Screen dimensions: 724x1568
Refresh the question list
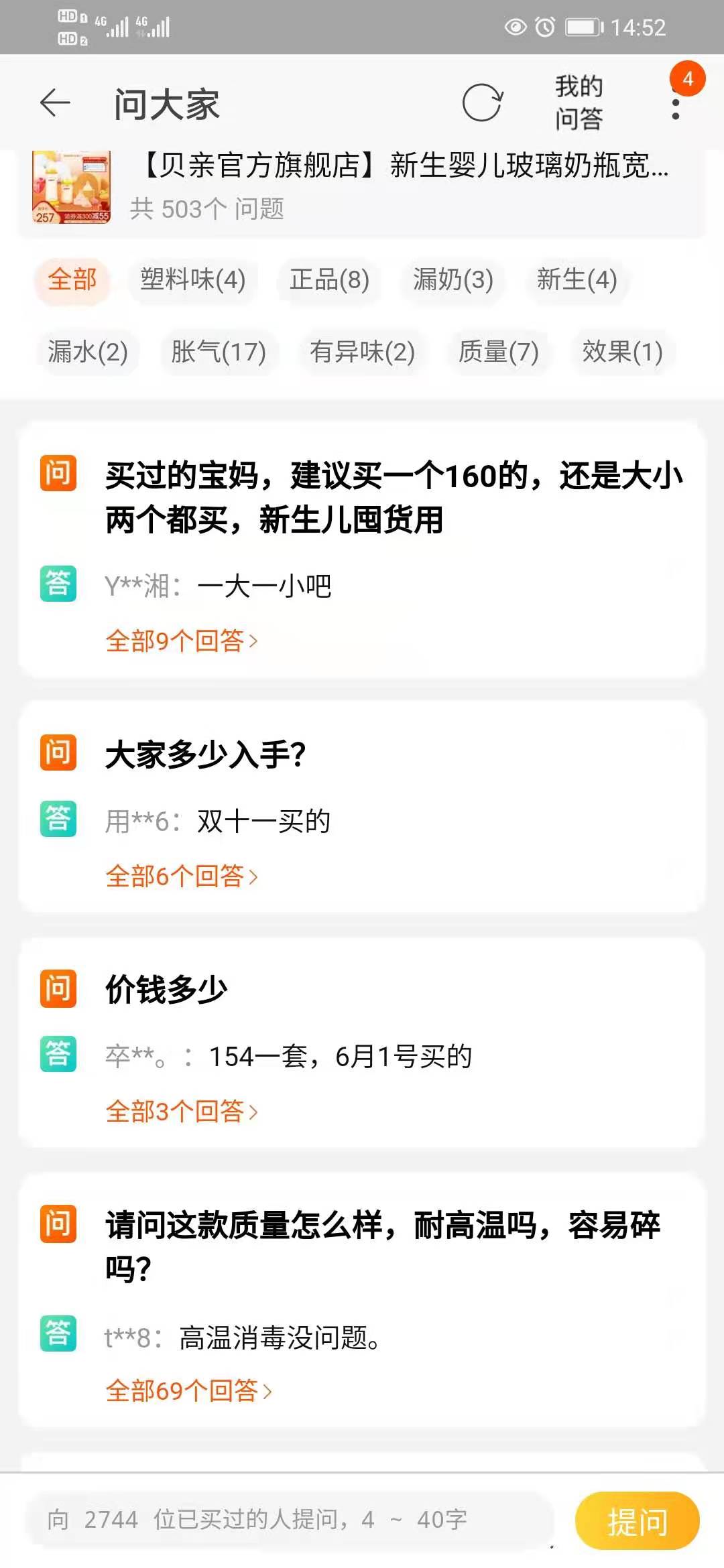[x=484, y=102]
